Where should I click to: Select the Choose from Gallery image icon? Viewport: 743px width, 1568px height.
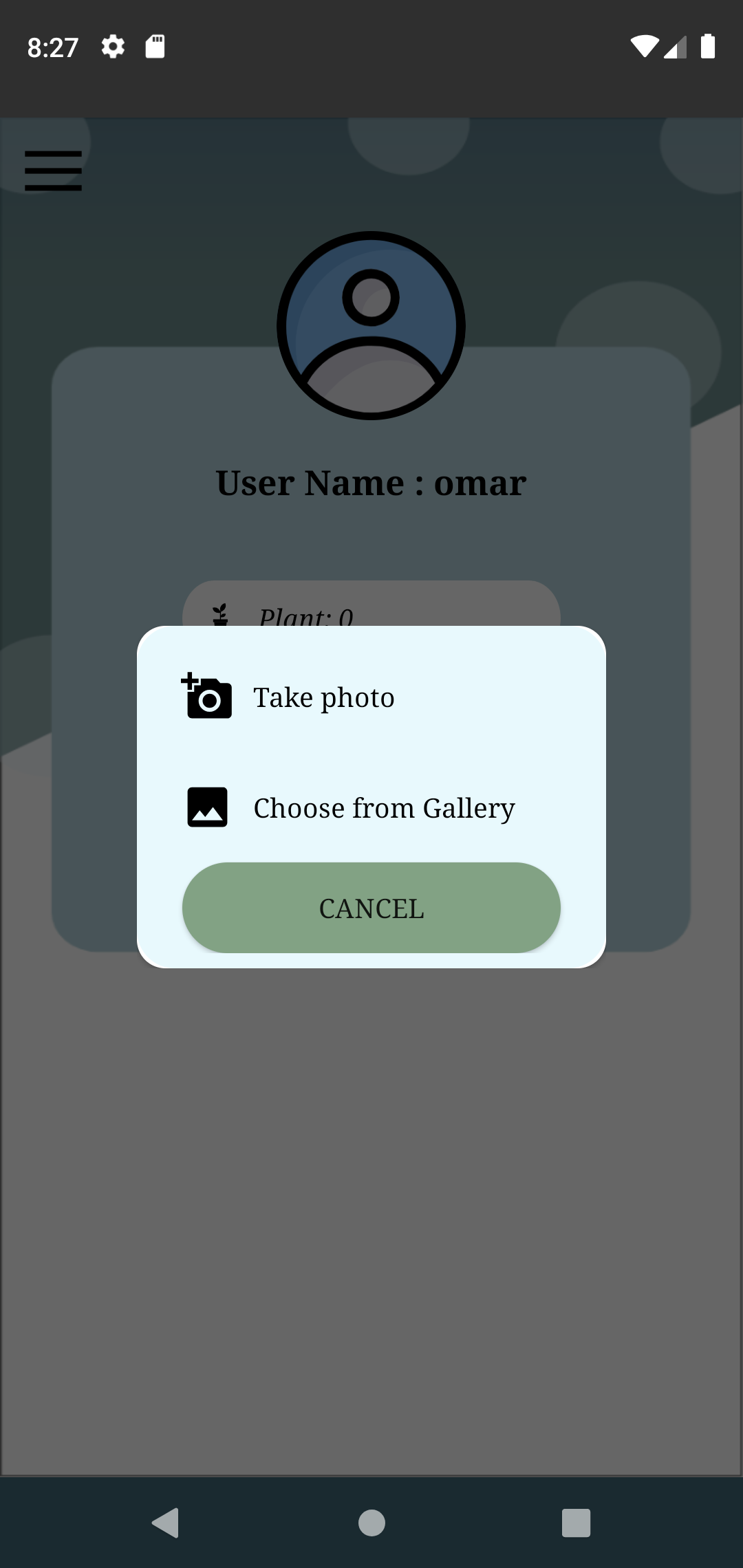[206, 807]
